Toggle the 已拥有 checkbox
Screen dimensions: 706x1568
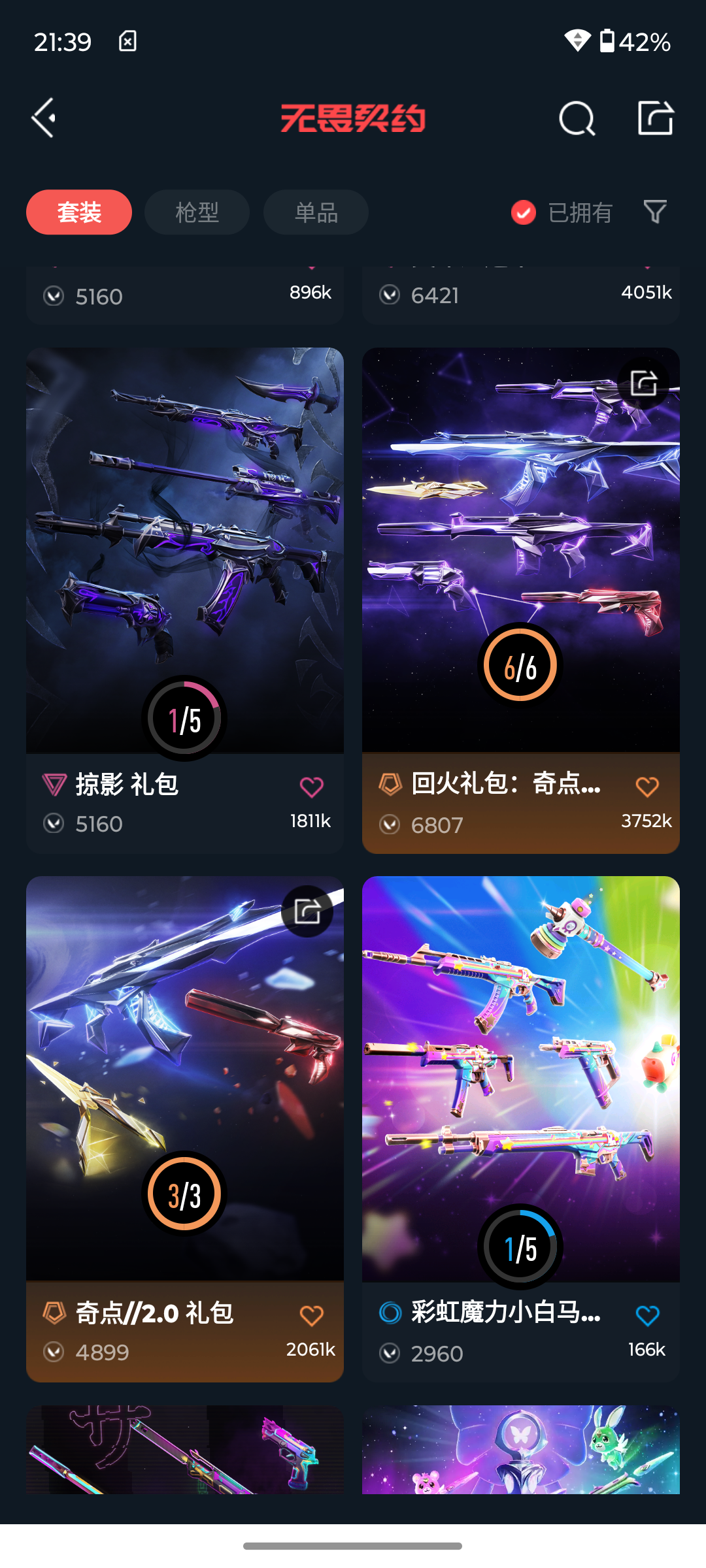(x=523, y=212)
